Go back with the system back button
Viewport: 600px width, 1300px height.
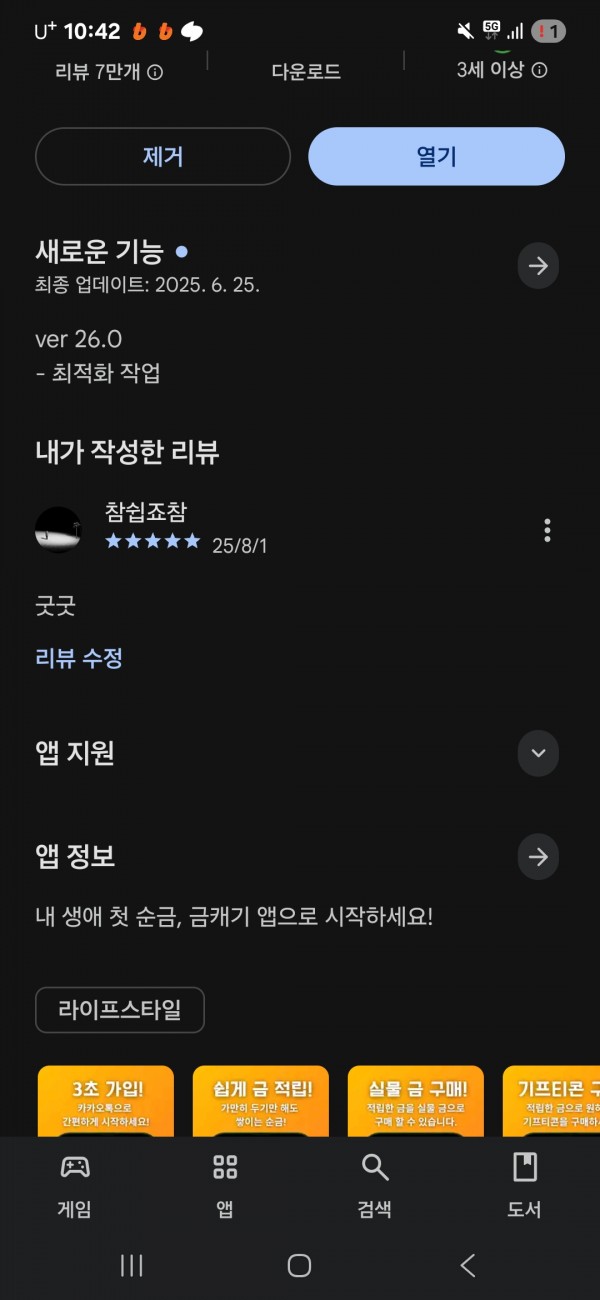click(467, 1265)
